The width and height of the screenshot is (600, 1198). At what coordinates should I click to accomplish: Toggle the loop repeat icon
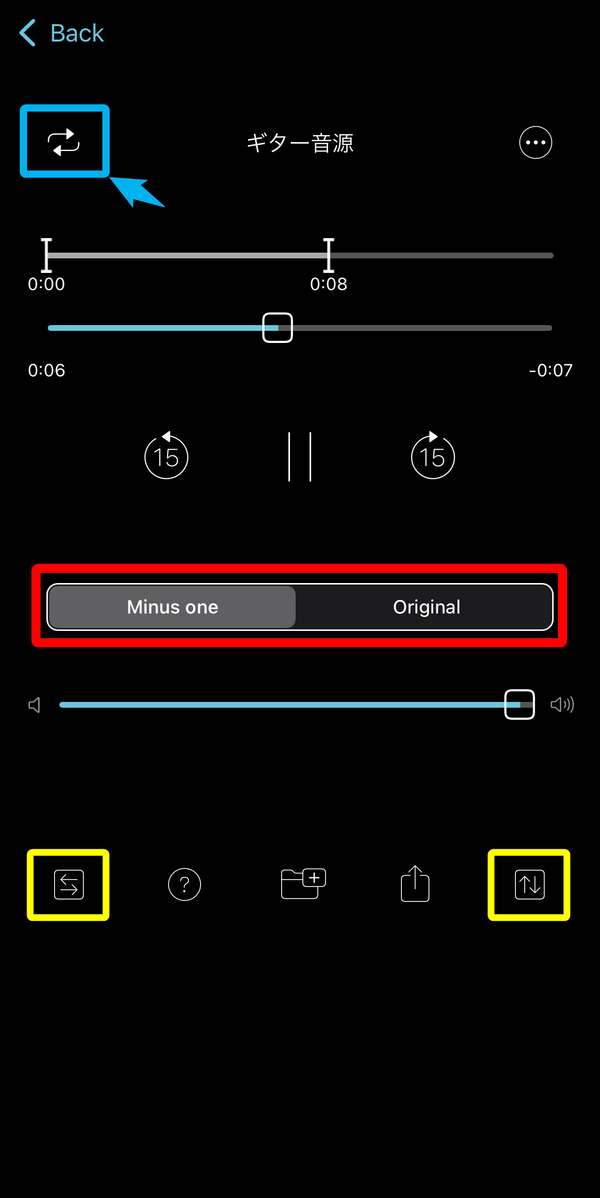pos(64,142)
